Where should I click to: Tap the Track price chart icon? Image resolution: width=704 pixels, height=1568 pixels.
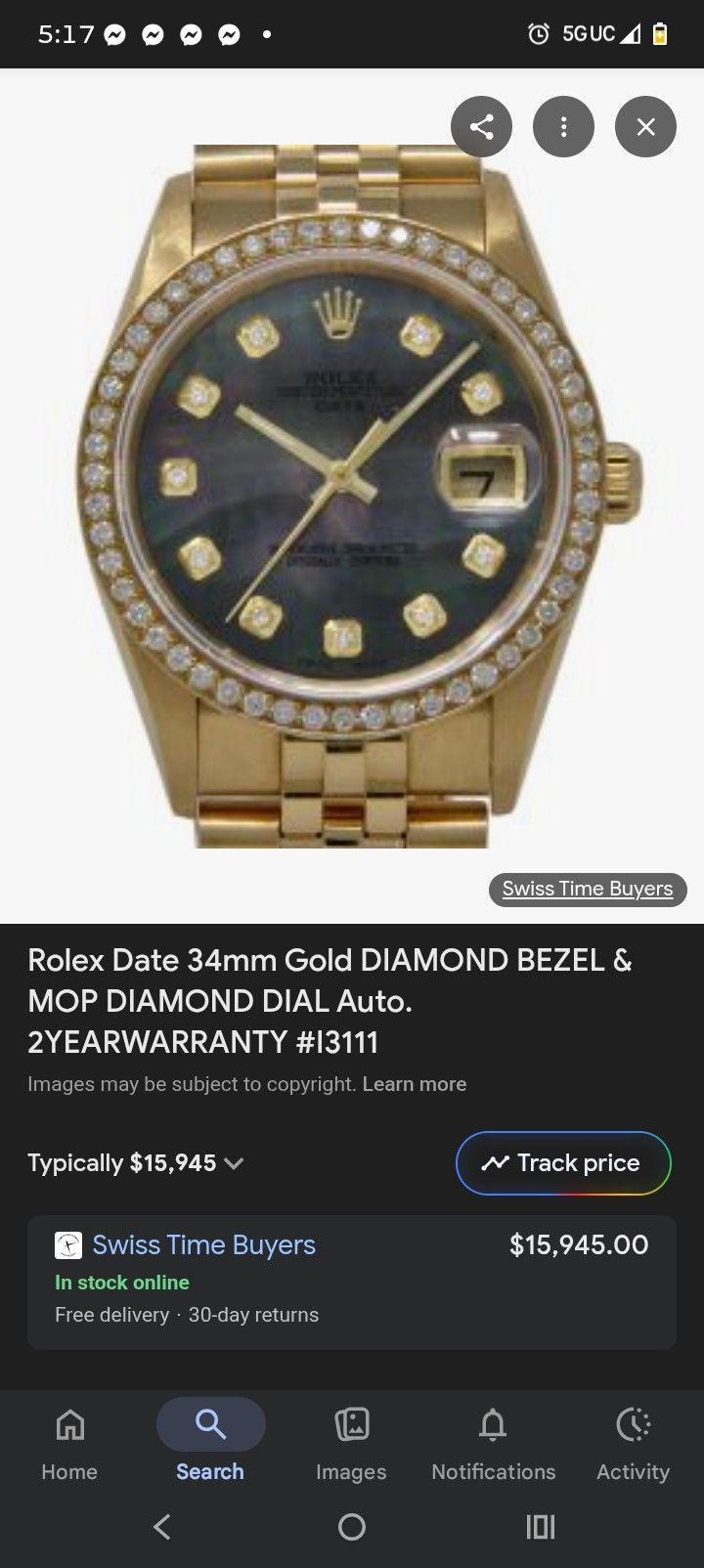click(498, 1162)
